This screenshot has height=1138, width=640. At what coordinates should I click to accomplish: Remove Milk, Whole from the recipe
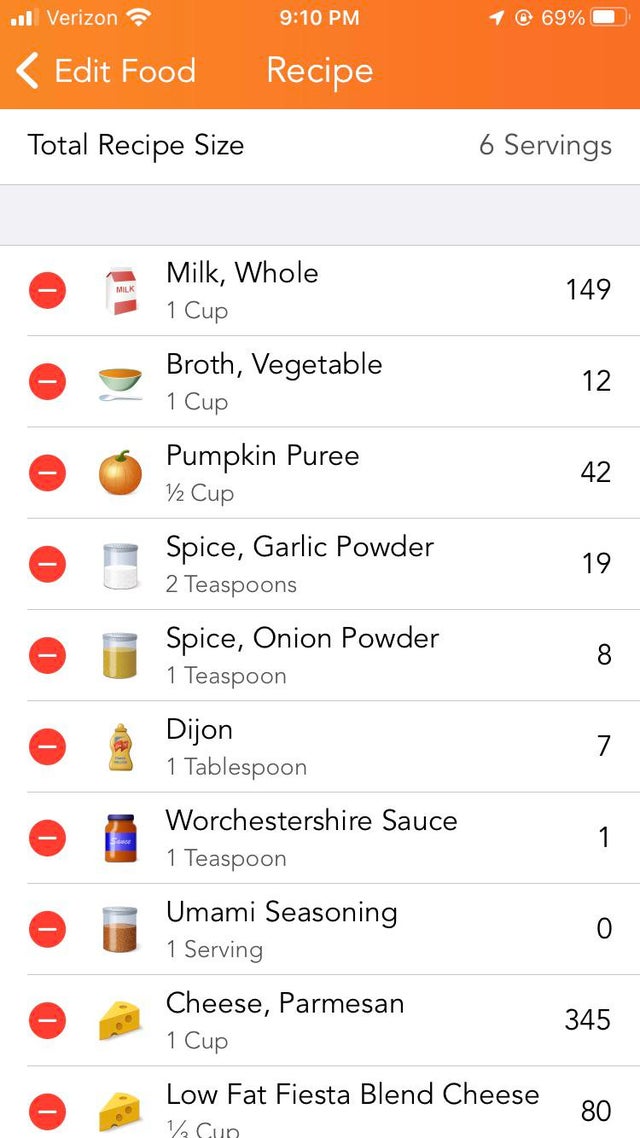[x=47, y=290]
